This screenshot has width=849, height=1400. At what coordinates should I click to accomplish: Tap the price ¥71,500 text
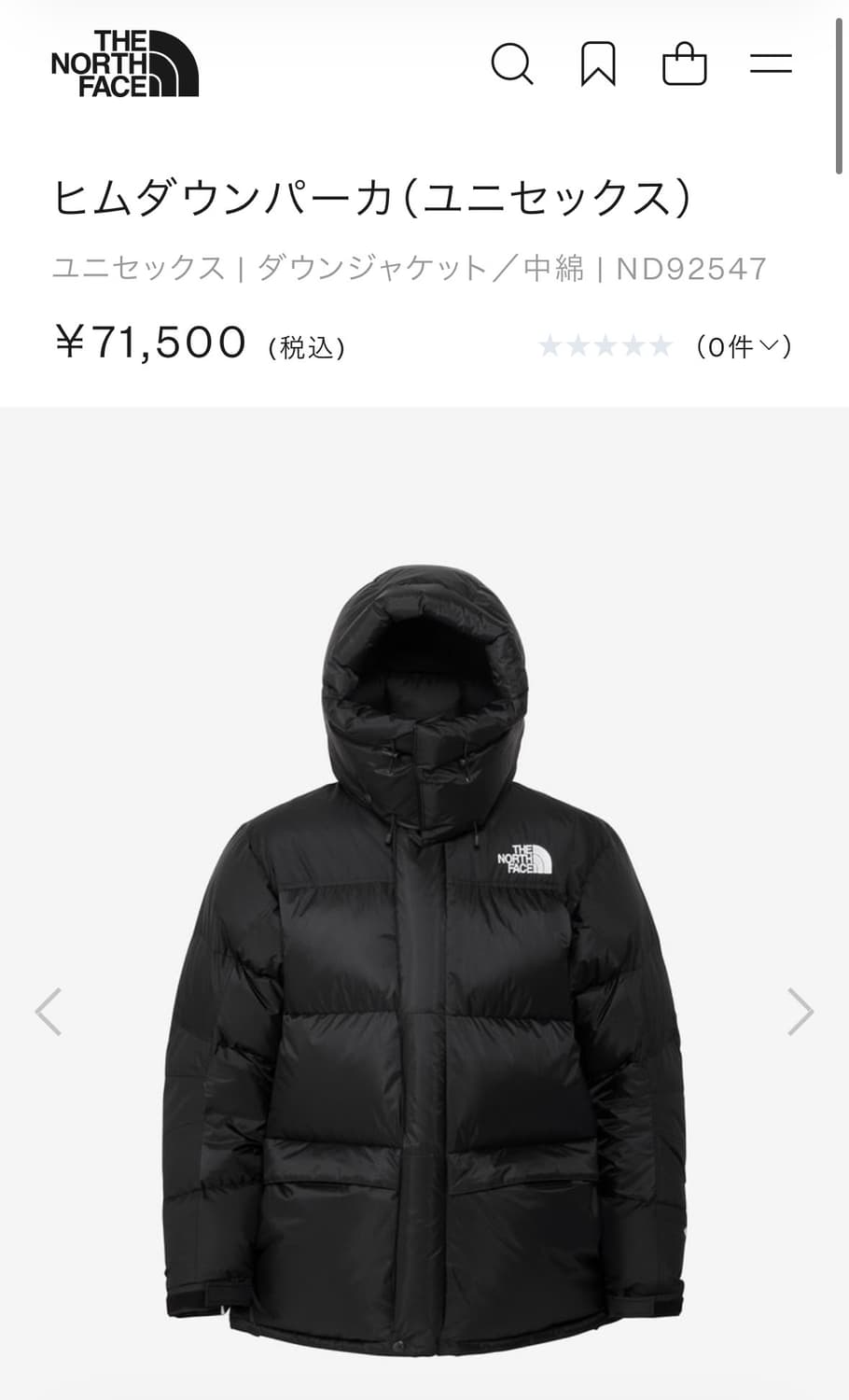click(149, 343)
